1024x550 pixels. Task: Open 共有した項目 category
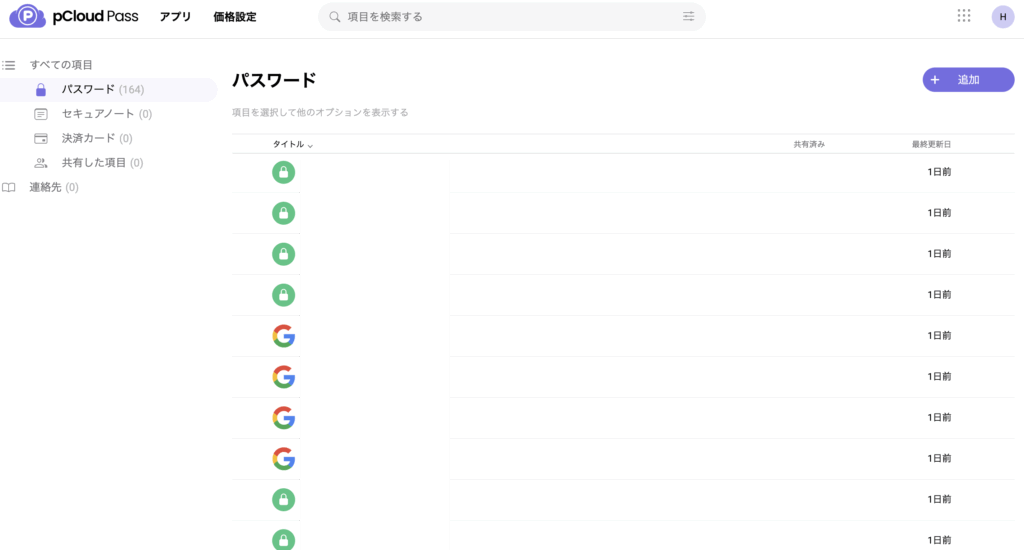102,162
